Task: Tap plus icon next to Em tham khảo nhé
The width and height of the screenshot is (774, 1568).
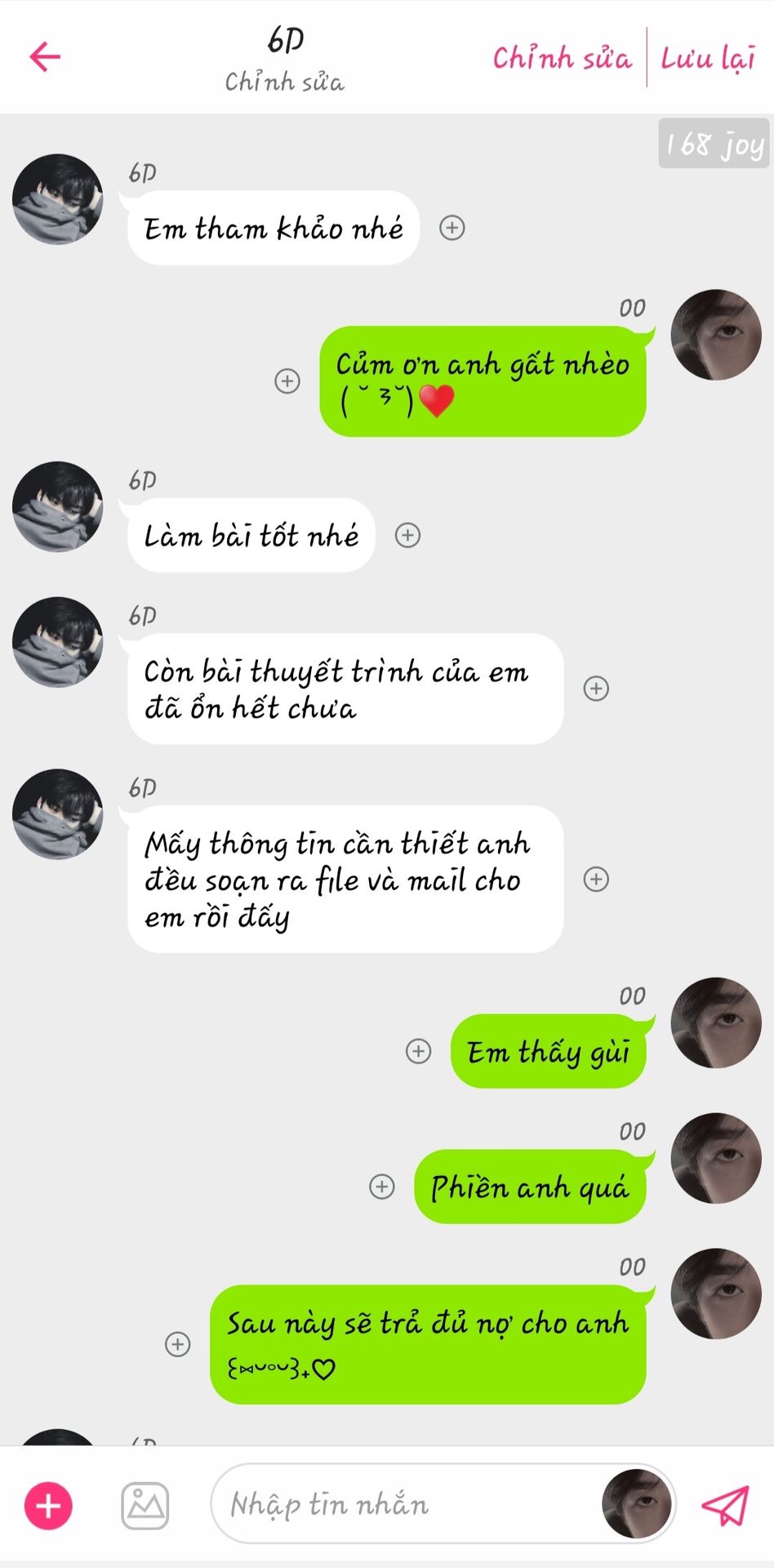Action: coord(452,228)
